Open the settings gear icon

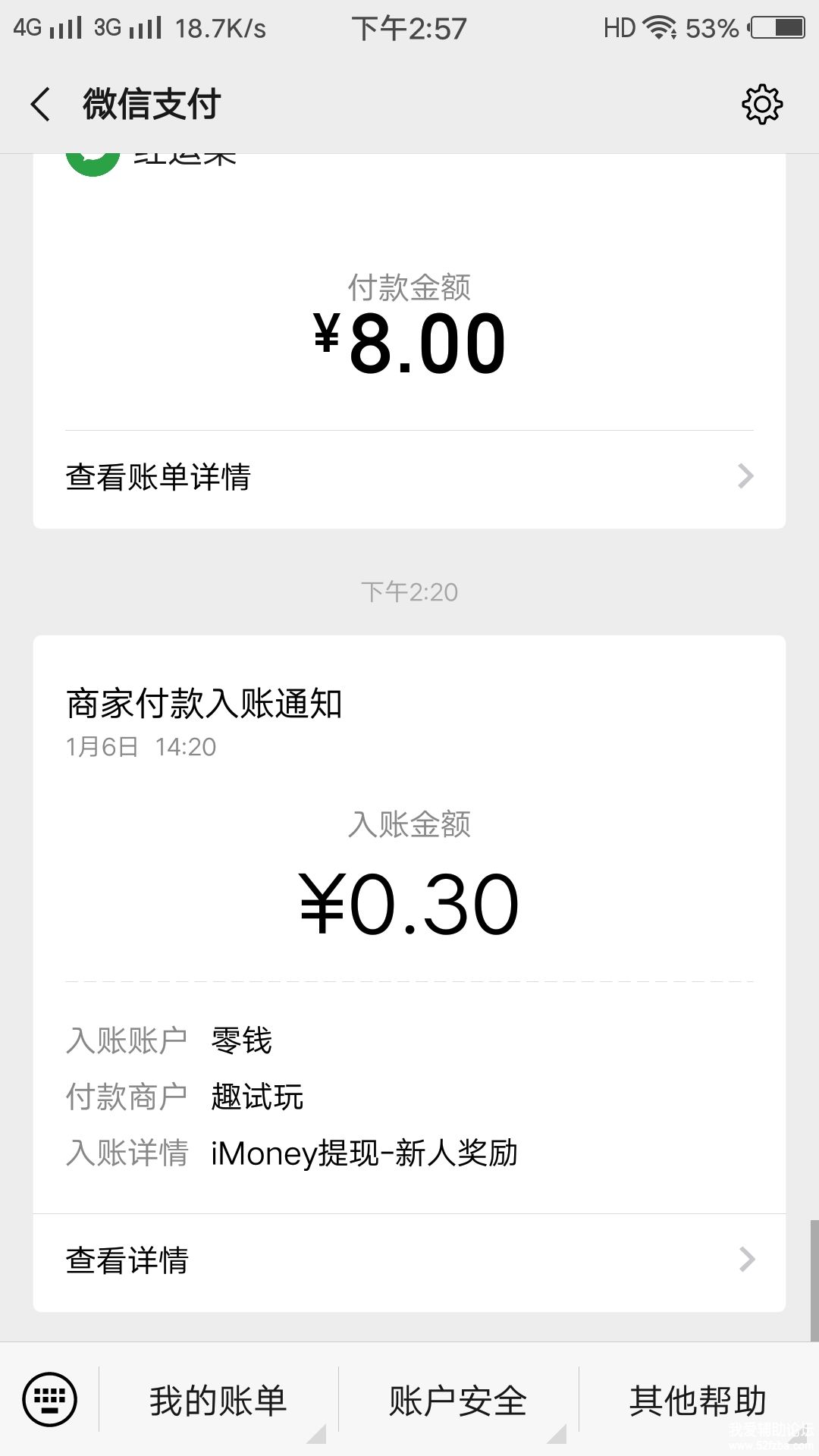click(761, 104)
